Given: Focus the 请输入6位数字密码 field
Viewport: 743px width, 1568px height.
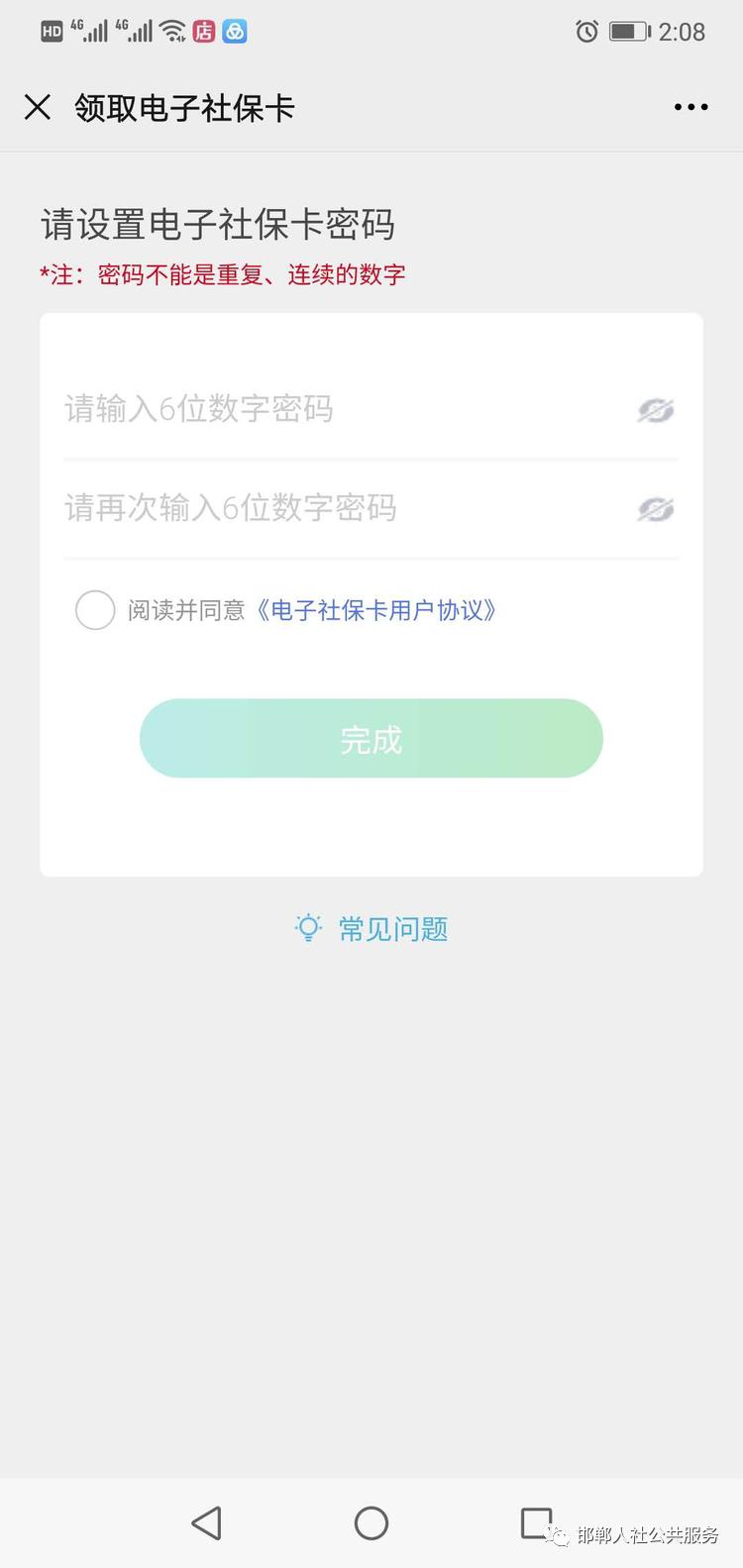Looking at the screenshot, I should [337, 409].
